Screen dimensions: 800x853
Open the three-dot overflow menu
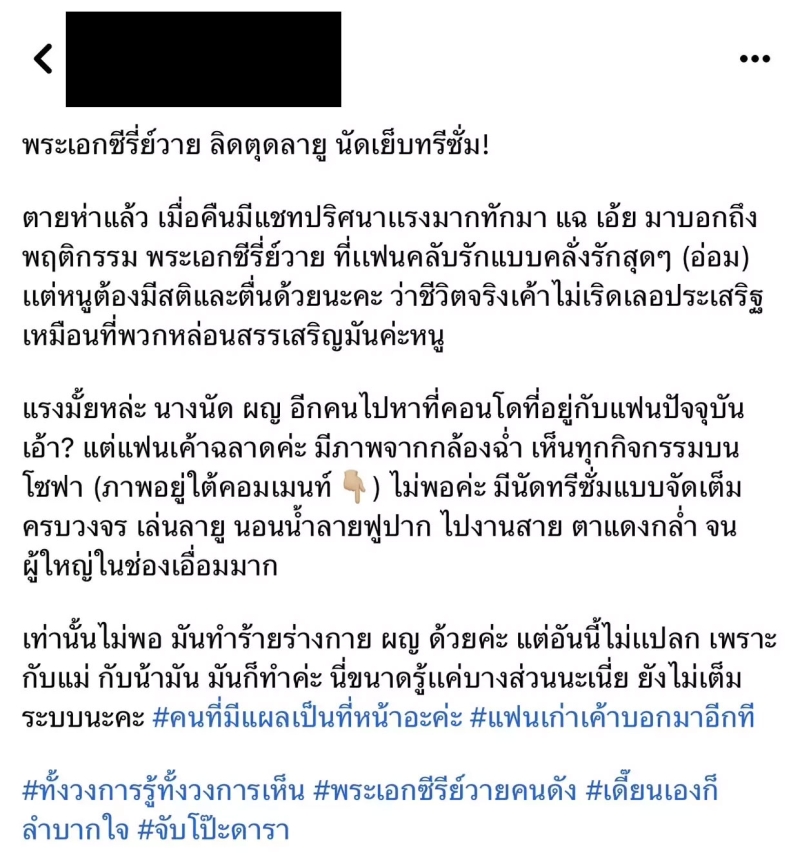click(754, 59)
